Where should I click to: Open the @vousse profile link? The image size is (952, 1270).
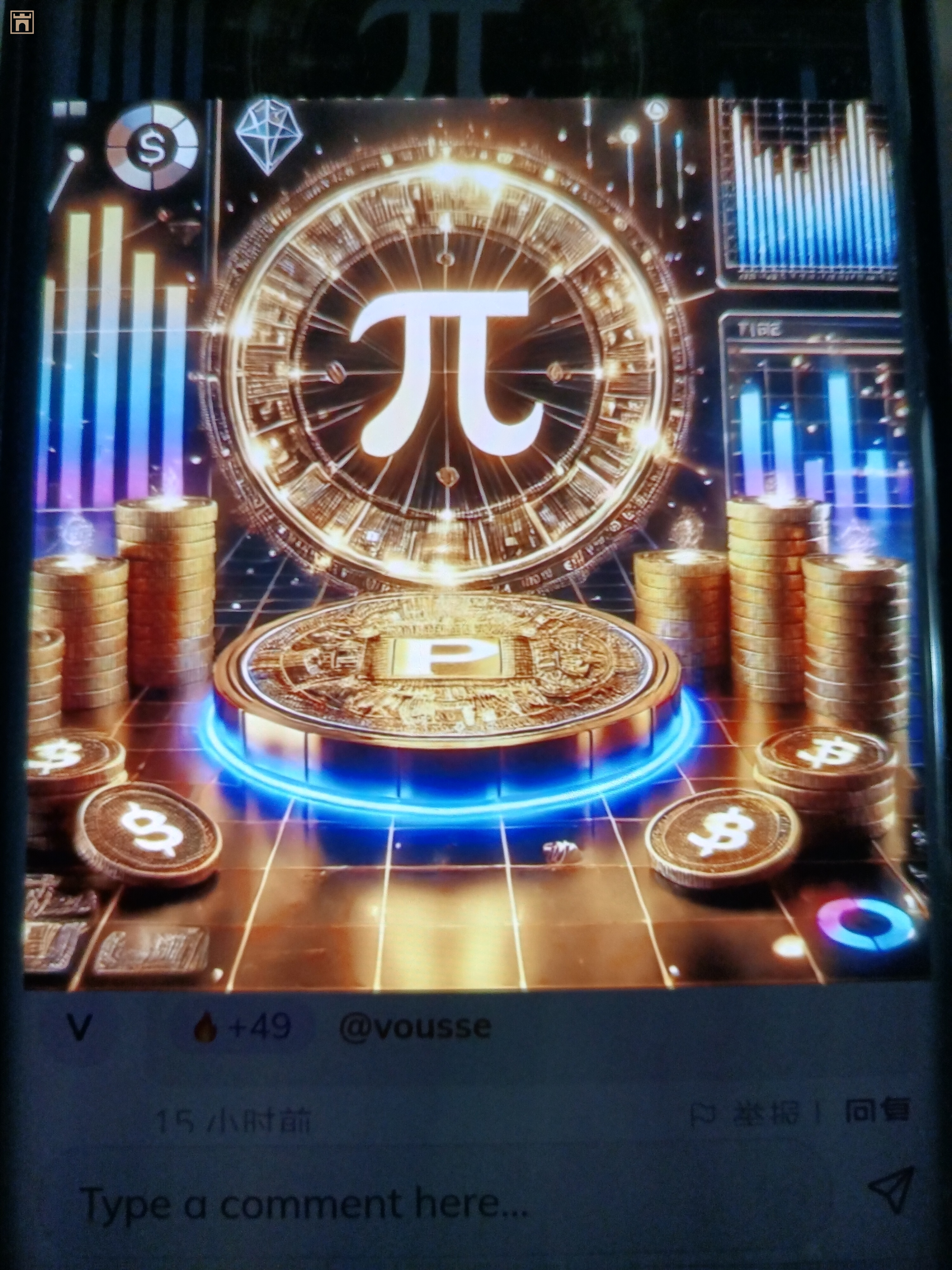coord(414,1026)
